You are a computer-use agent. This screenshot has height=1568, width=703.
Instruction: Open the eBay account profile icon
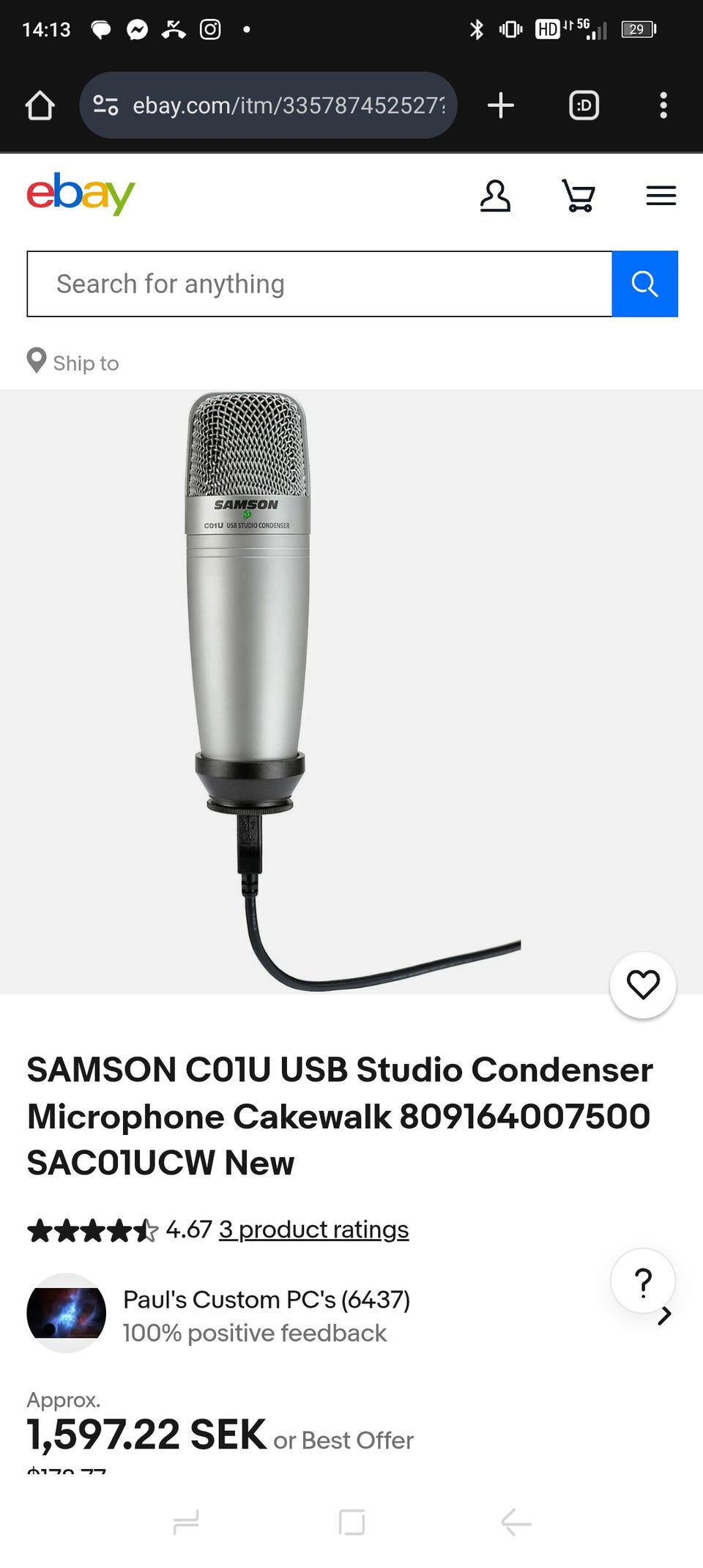click(x=495, y=196)
